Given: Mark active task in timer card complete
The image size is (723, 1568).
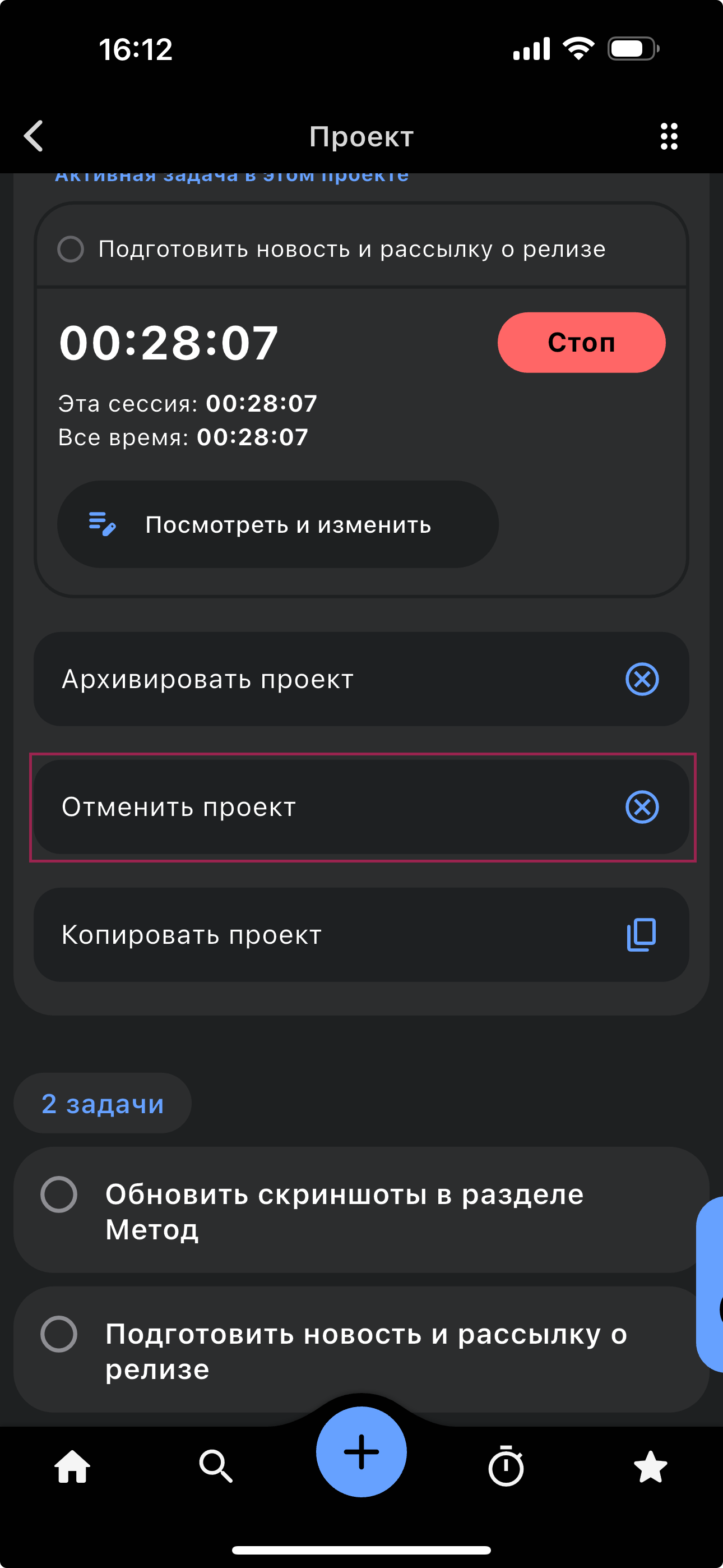Looking at the screenshot, I should (x=71, y=249).
